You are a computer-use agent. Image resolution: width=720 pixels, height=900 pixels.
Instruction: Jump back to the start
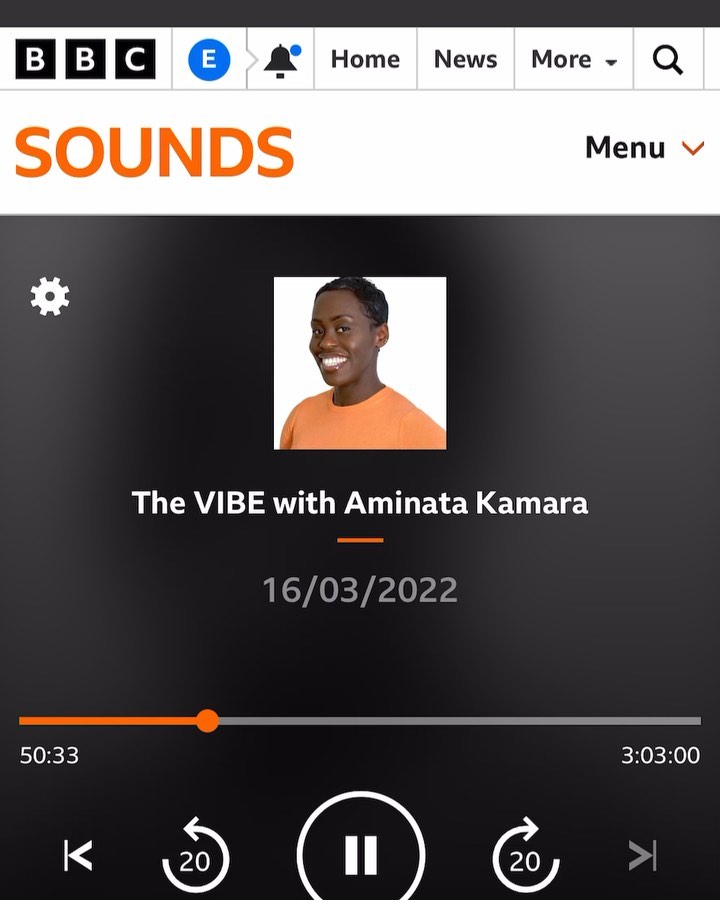pos(78,855)
